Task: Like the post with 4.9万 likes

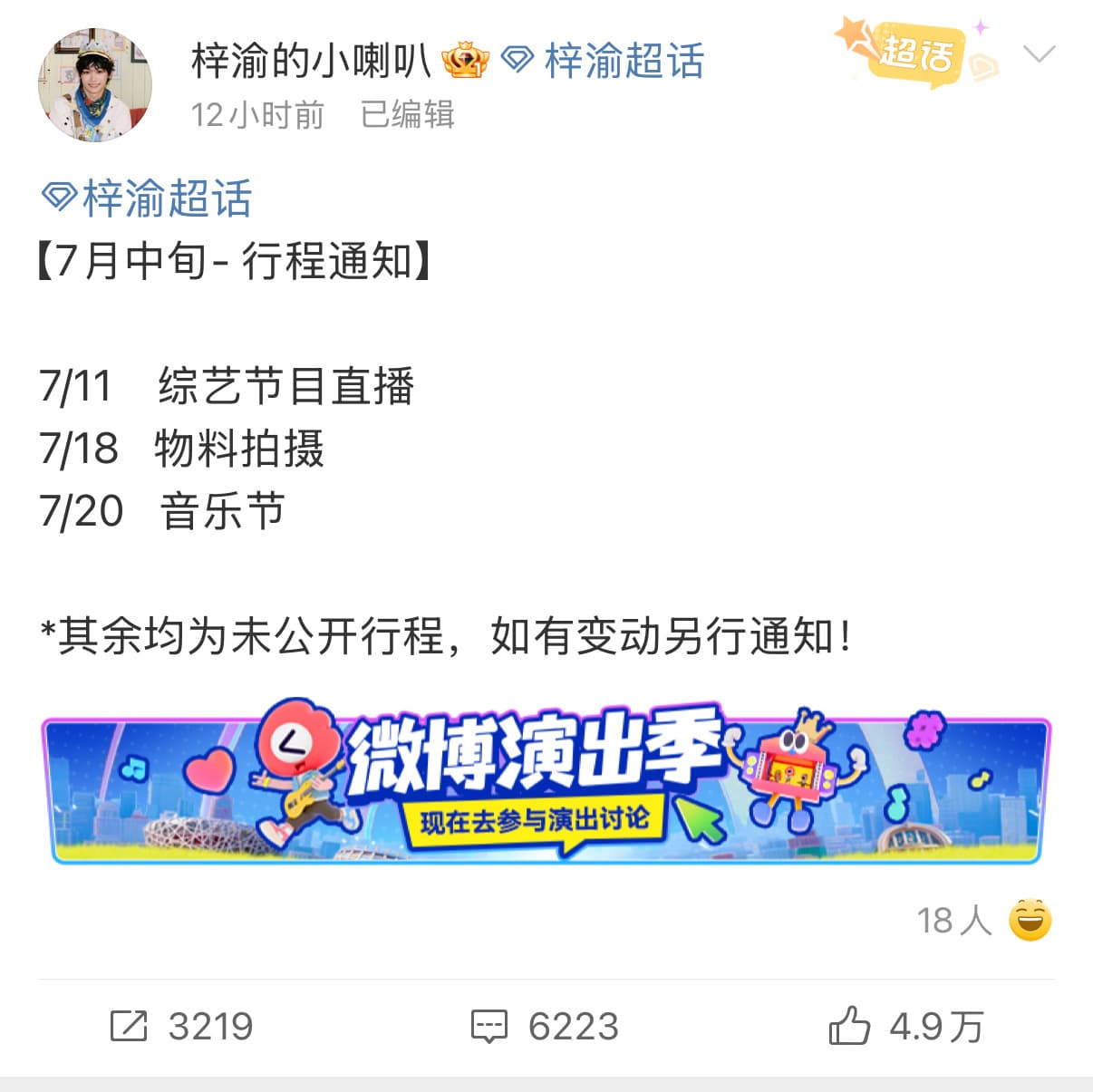Action: click(906, 1027)
